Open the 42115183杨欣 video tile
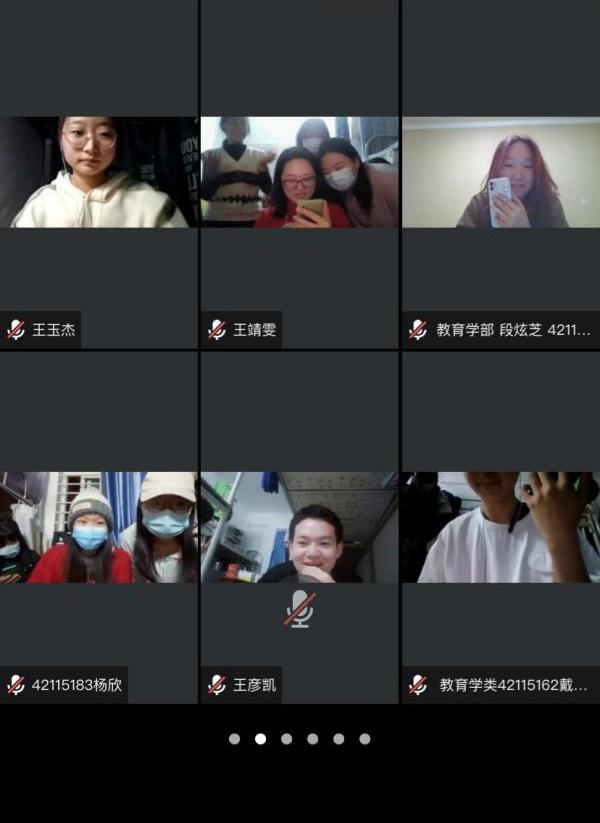This screenshot has width=600, height=823. pyautogui.click(x=98, y=527)
